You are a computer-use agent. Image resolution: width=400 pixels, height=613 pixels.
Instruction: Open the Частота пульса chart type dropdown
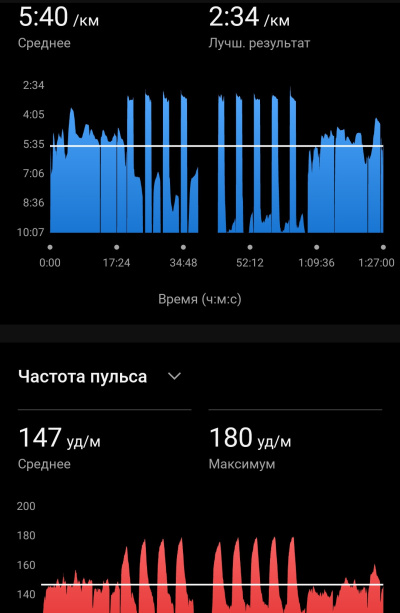(x=174, y=376)
